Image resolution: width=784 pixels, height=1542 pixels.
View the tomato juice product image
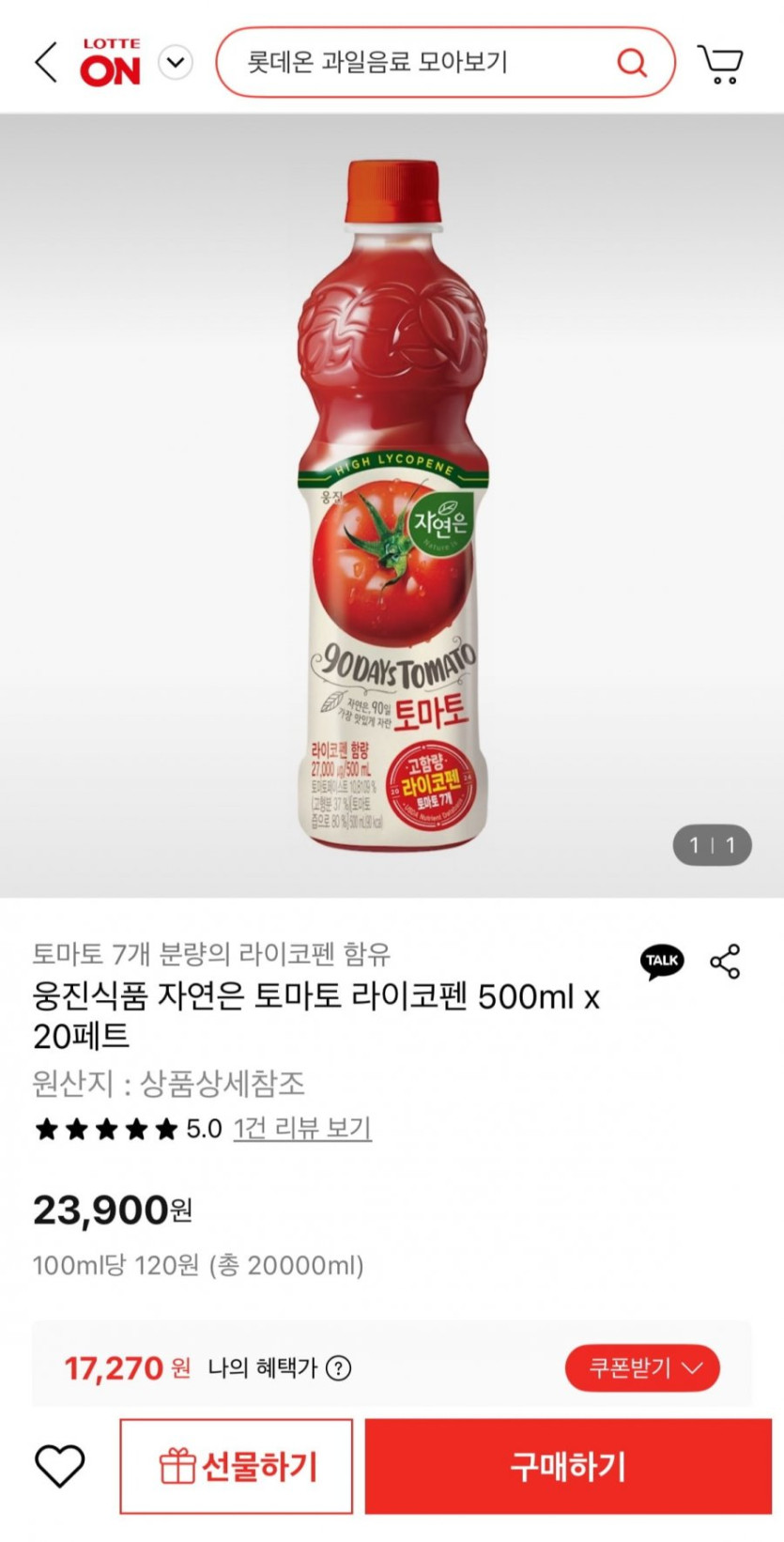point(392,505)
